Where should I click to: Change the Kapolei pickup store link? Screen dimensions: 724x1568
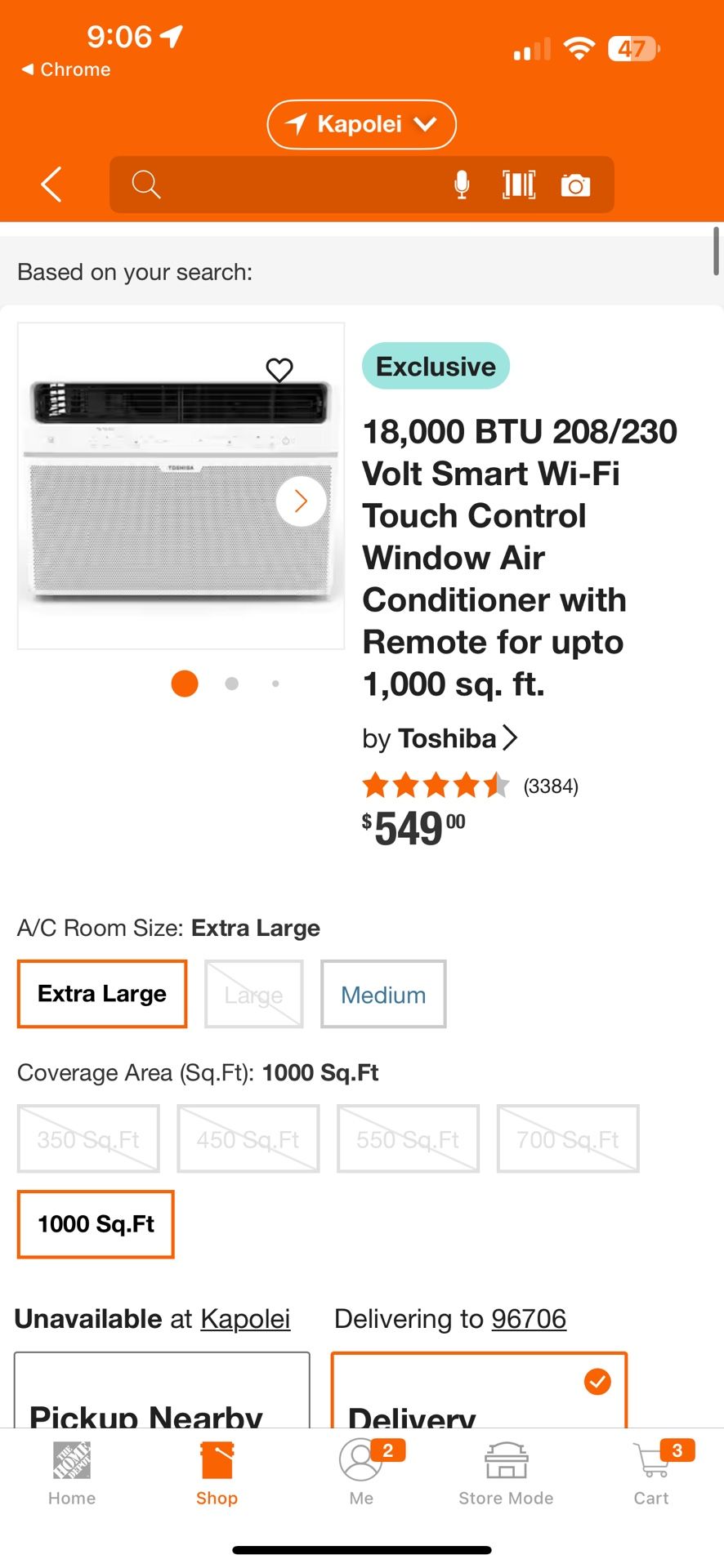pos(245,1319)
